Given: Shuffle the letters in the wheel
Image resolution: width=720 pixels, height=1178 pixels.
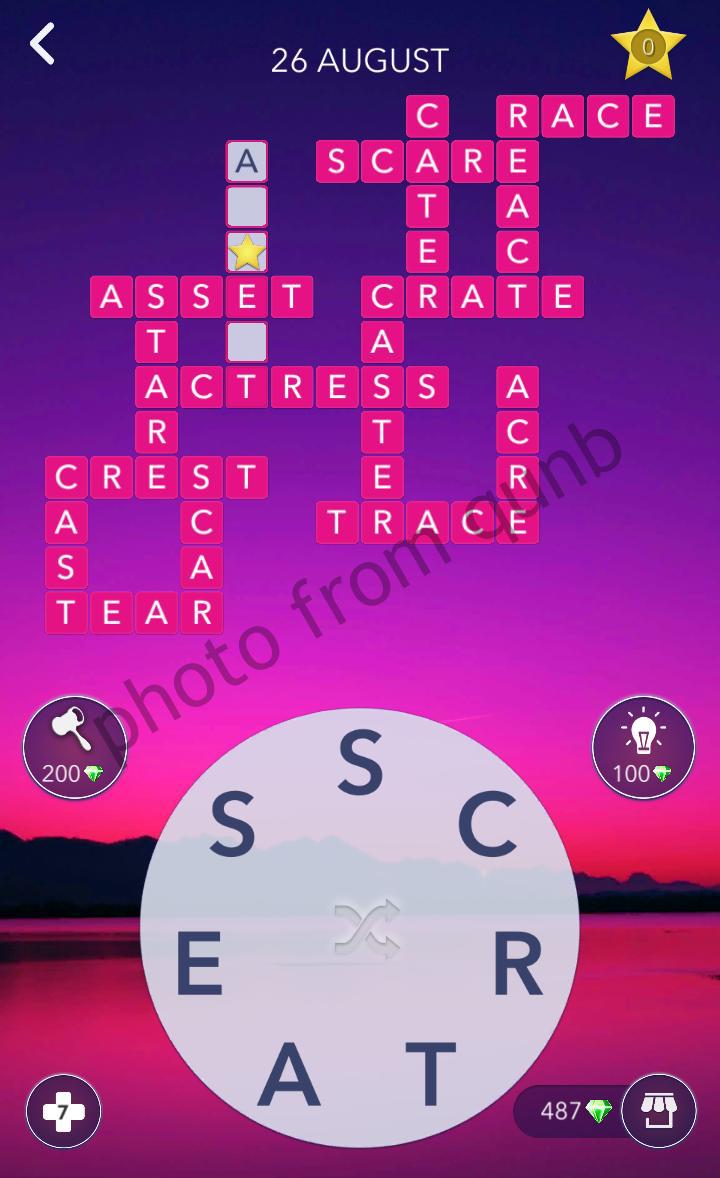Looking at the screenshot, I should 367,929.
